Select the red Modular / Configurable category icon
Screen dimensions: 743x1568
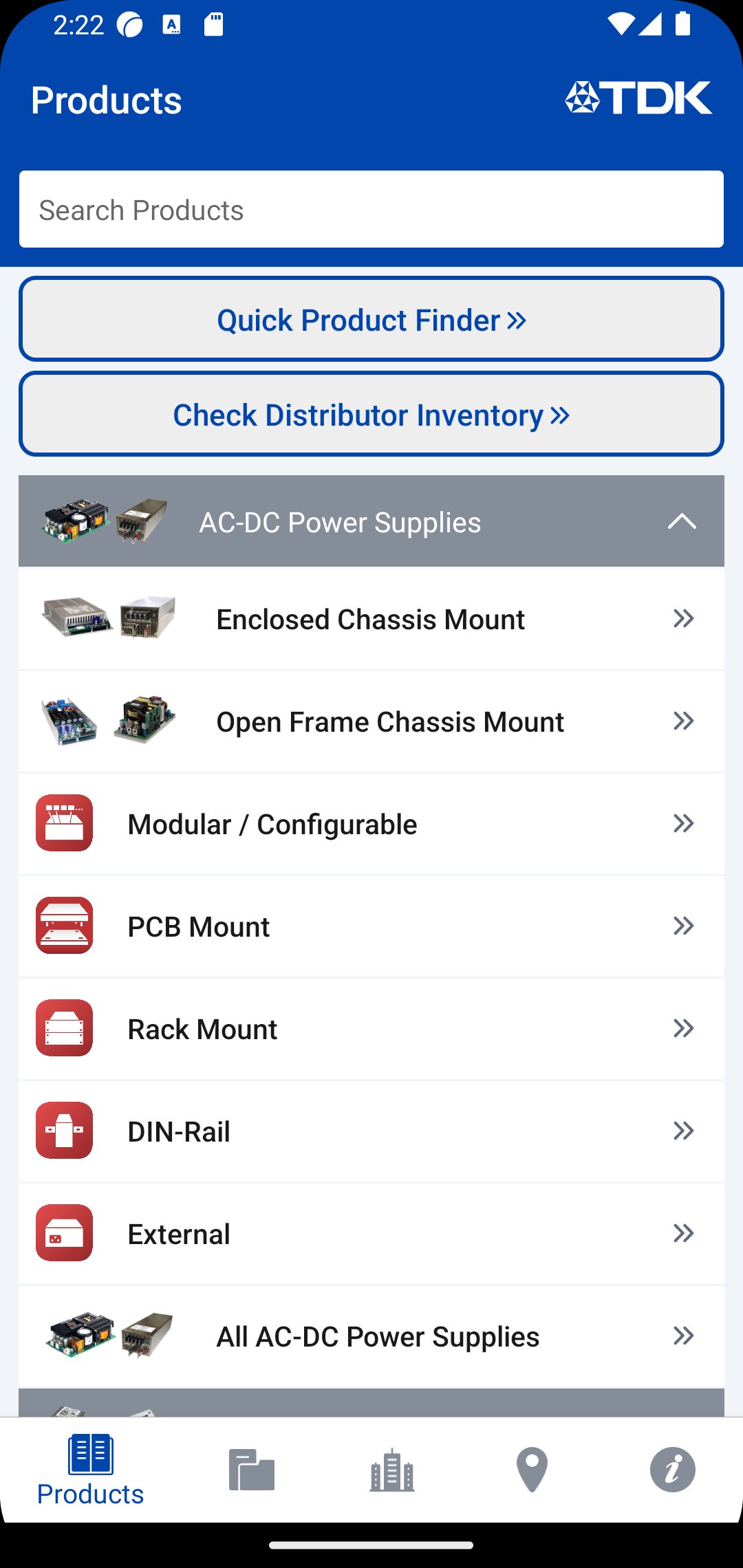tap(64, 824)
